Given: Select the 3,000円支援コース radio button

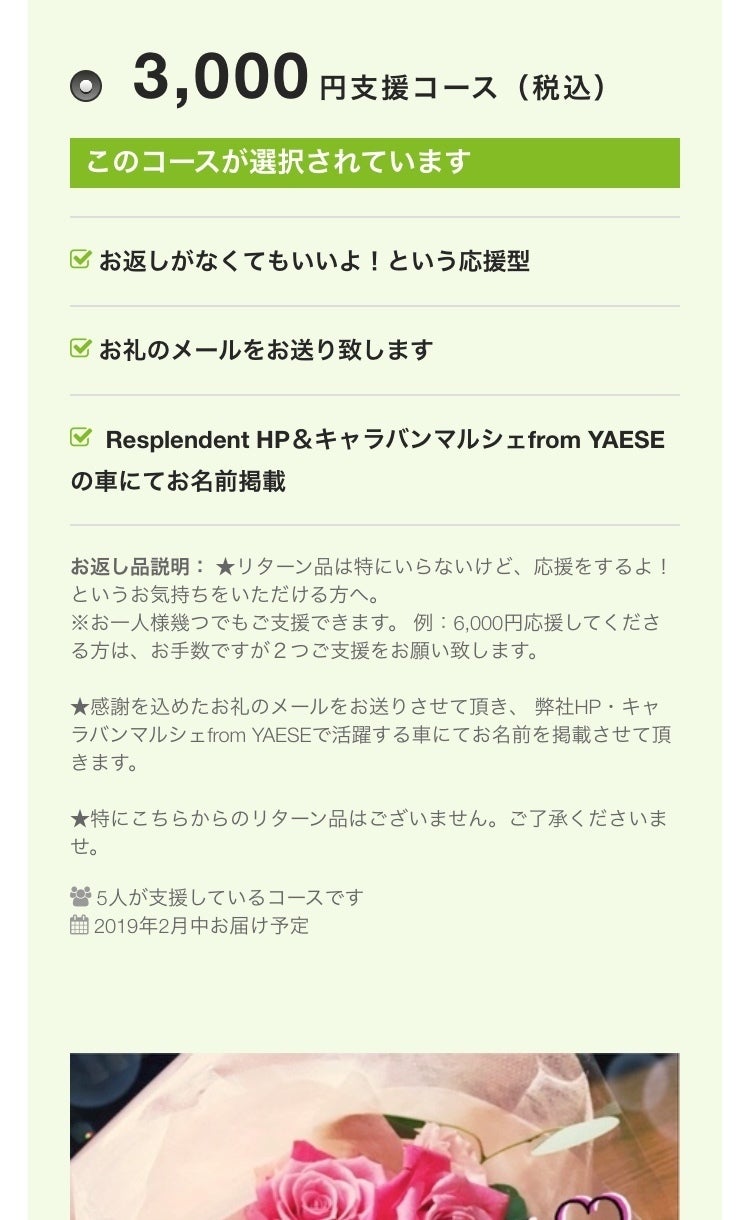Looking at the screenshot, I should (x=86, y=87).
